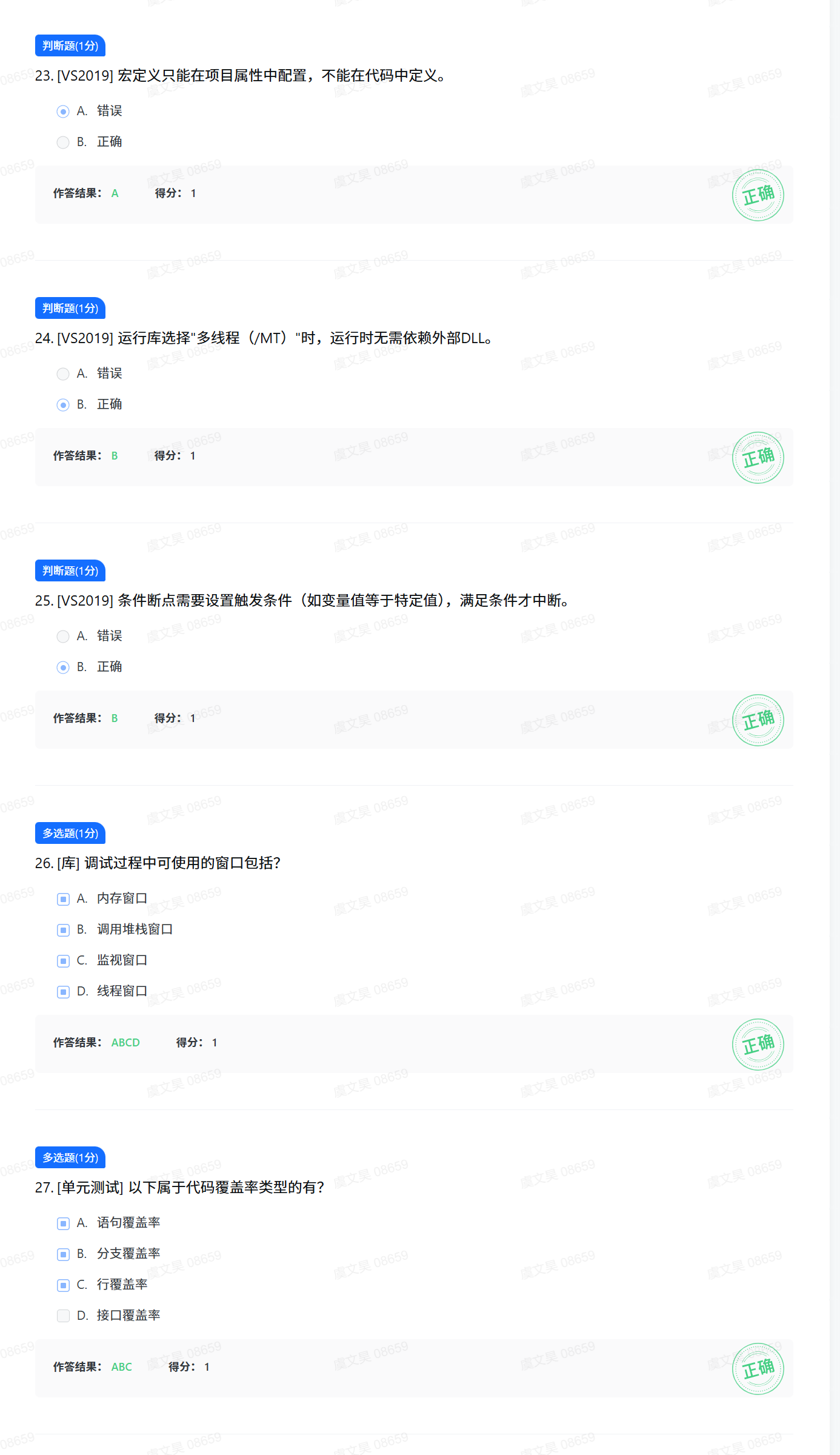Check the 接口覆盖率 option

coord(63,1316)
